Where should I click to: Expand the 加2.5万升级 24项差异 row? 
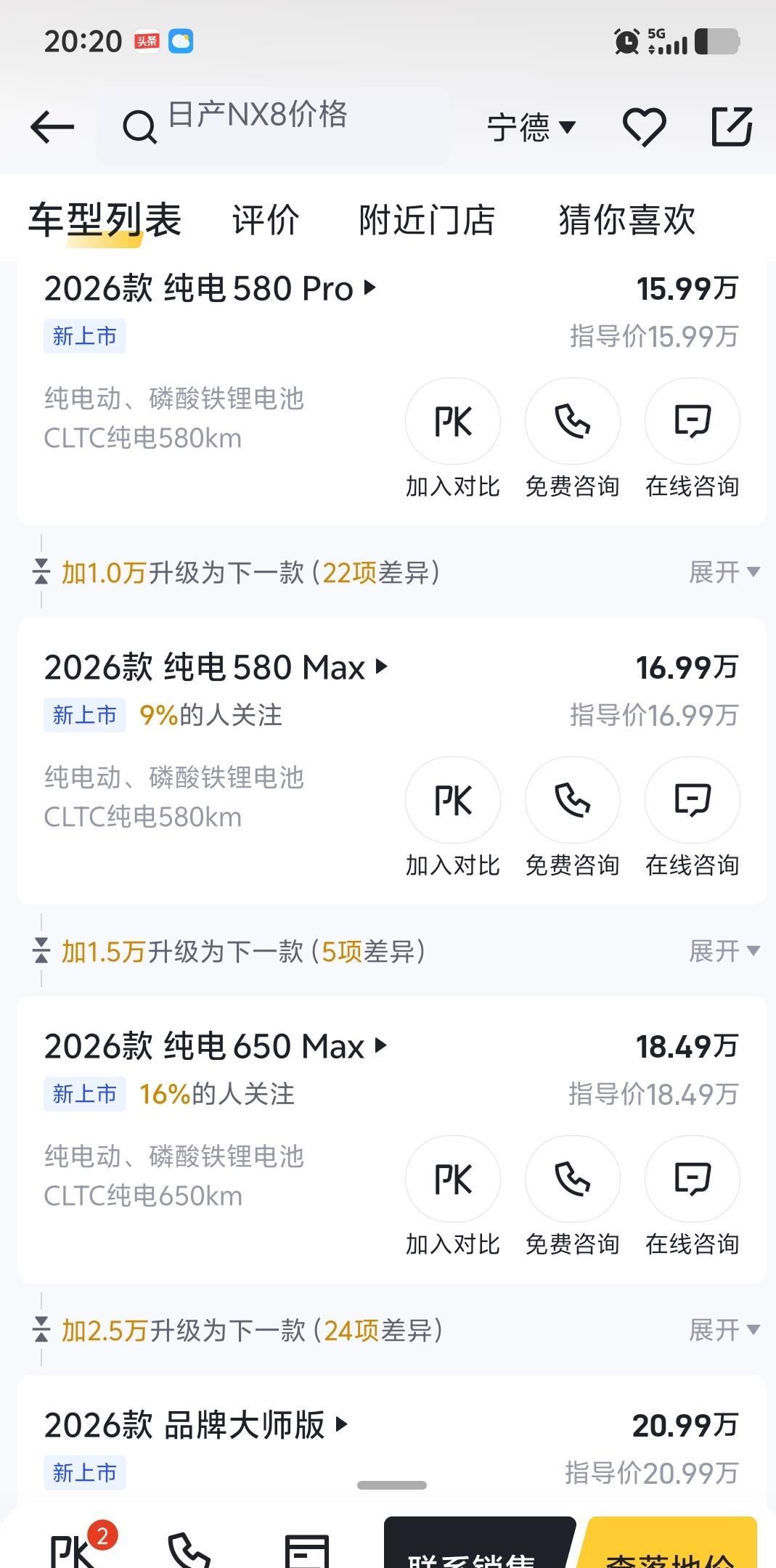coord(724,1330)
